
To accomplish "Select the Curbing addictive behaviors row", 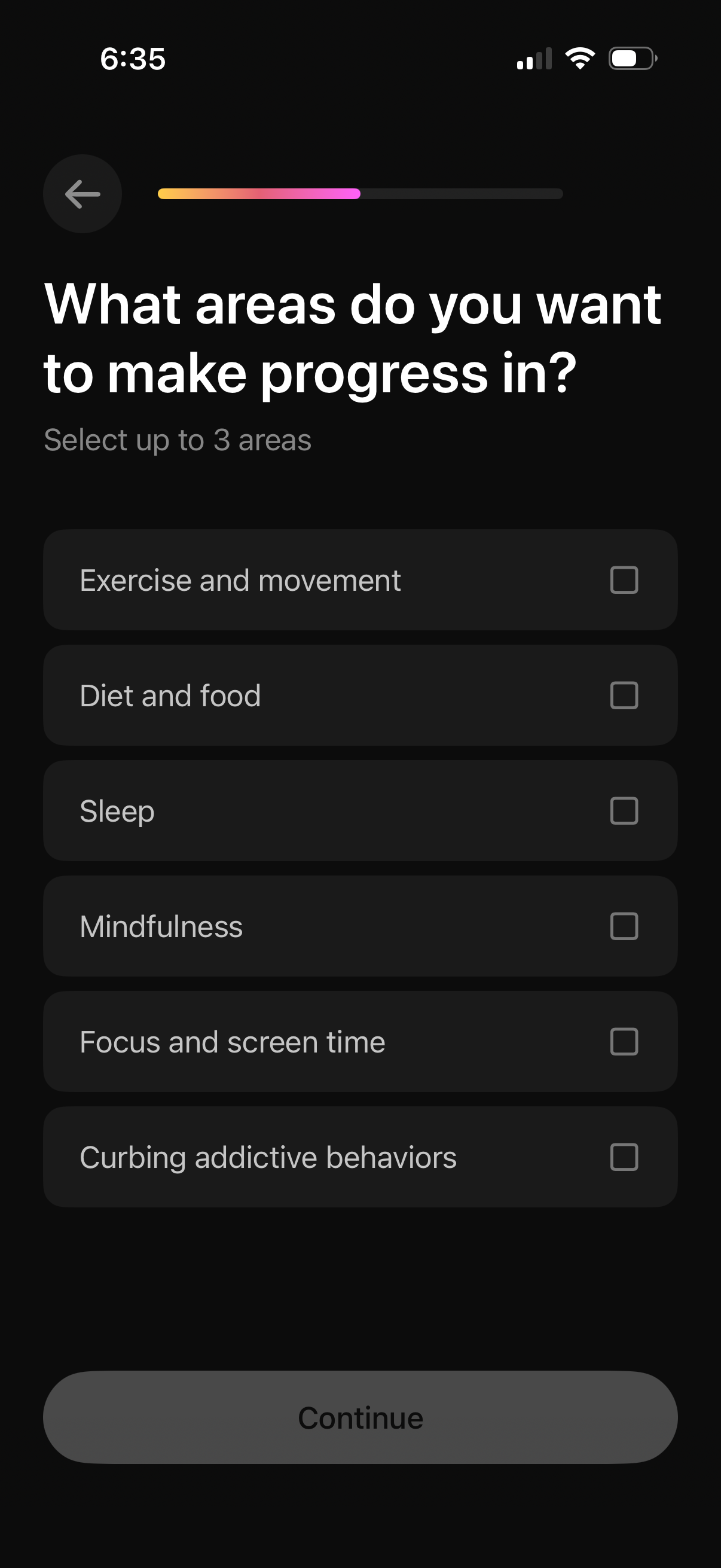I will [360, 1157].
